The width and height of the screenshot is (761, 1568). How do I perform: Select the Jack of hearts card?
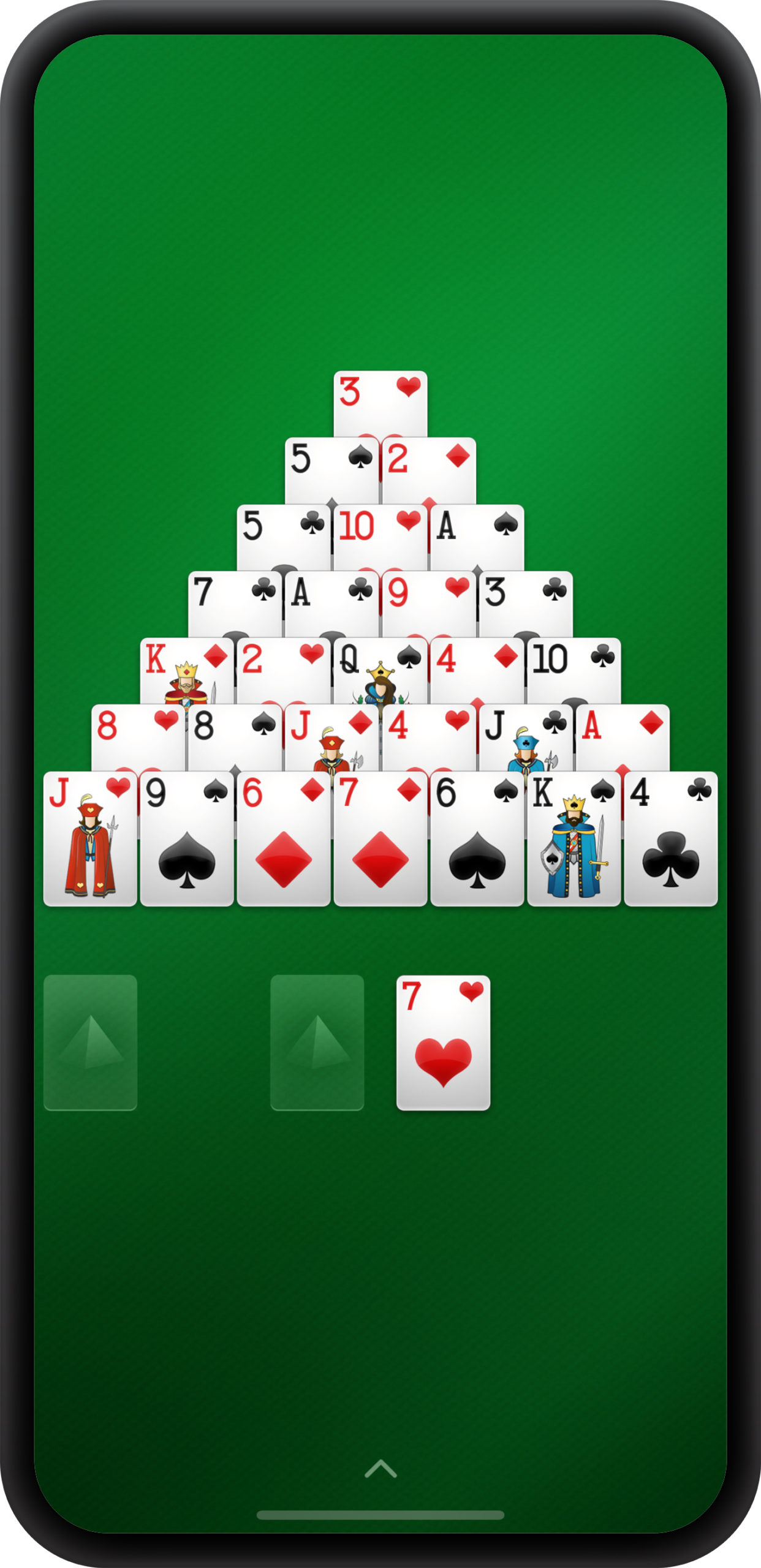(x=90, y=839)
